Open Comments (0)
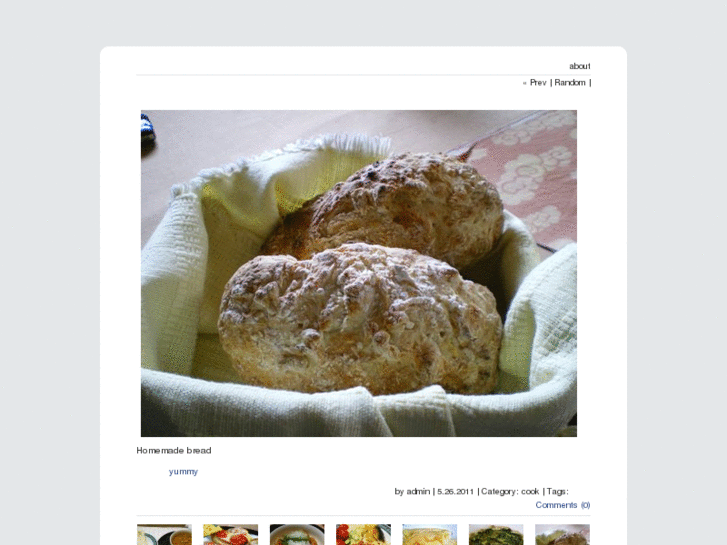The width and height of the screenshot is (727, 545). pyautogui.click(x=562, y=505)
